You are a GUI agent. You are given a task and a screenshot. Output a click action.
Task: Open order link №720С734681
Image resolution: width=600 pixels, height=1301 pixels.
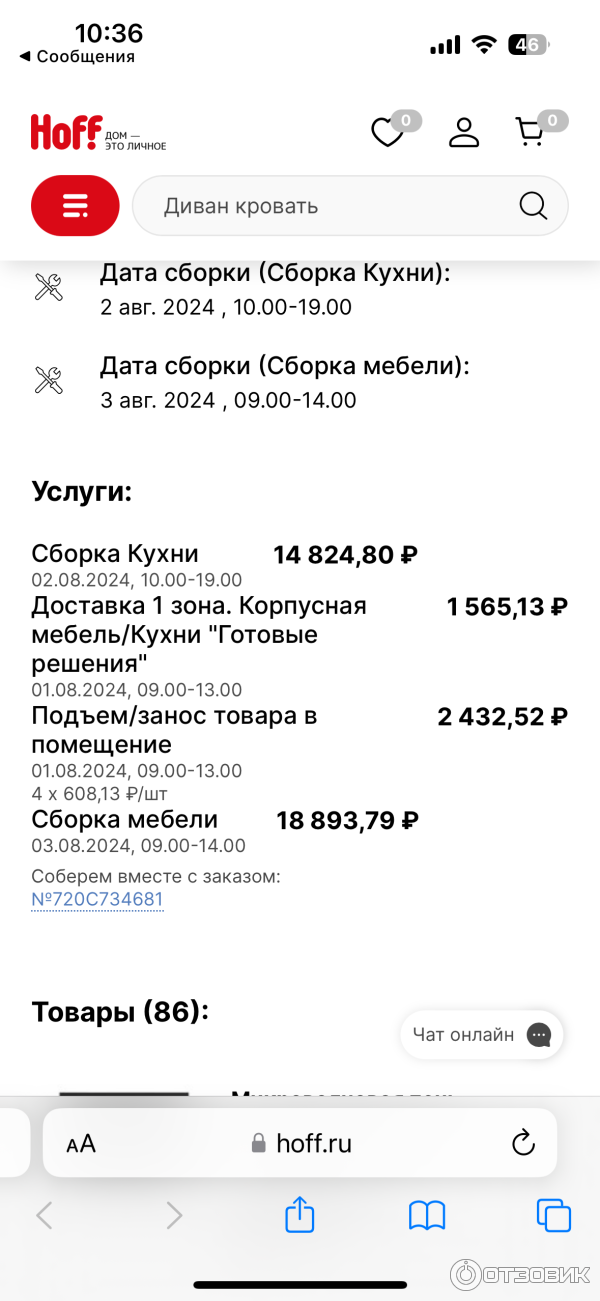[97, 899]
